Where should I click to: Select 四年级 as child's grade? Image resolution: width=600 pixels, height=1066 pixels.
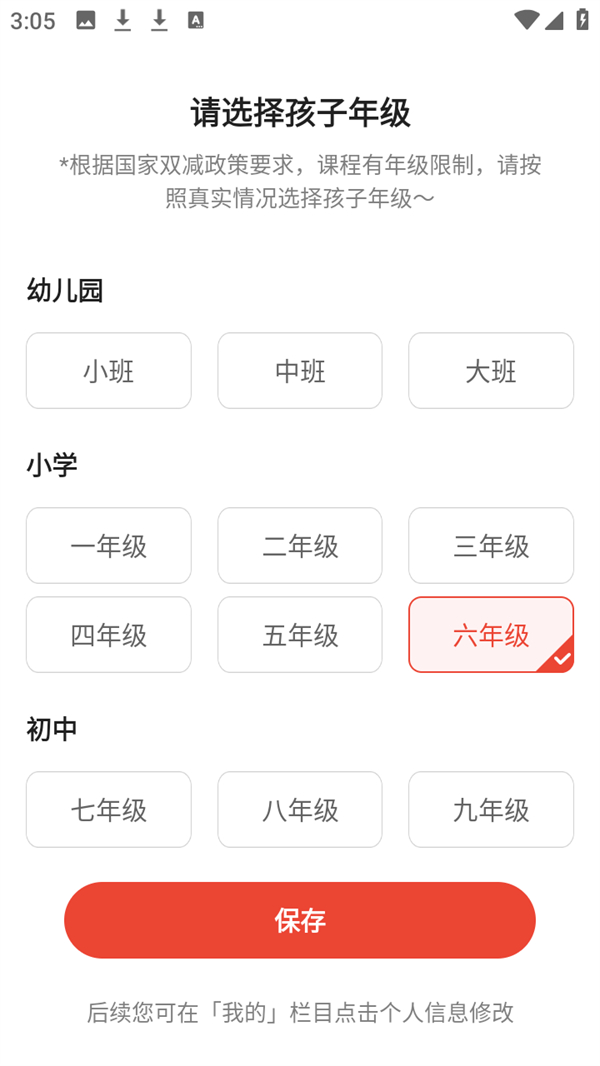pyautogui.click(x=108, y=634)
